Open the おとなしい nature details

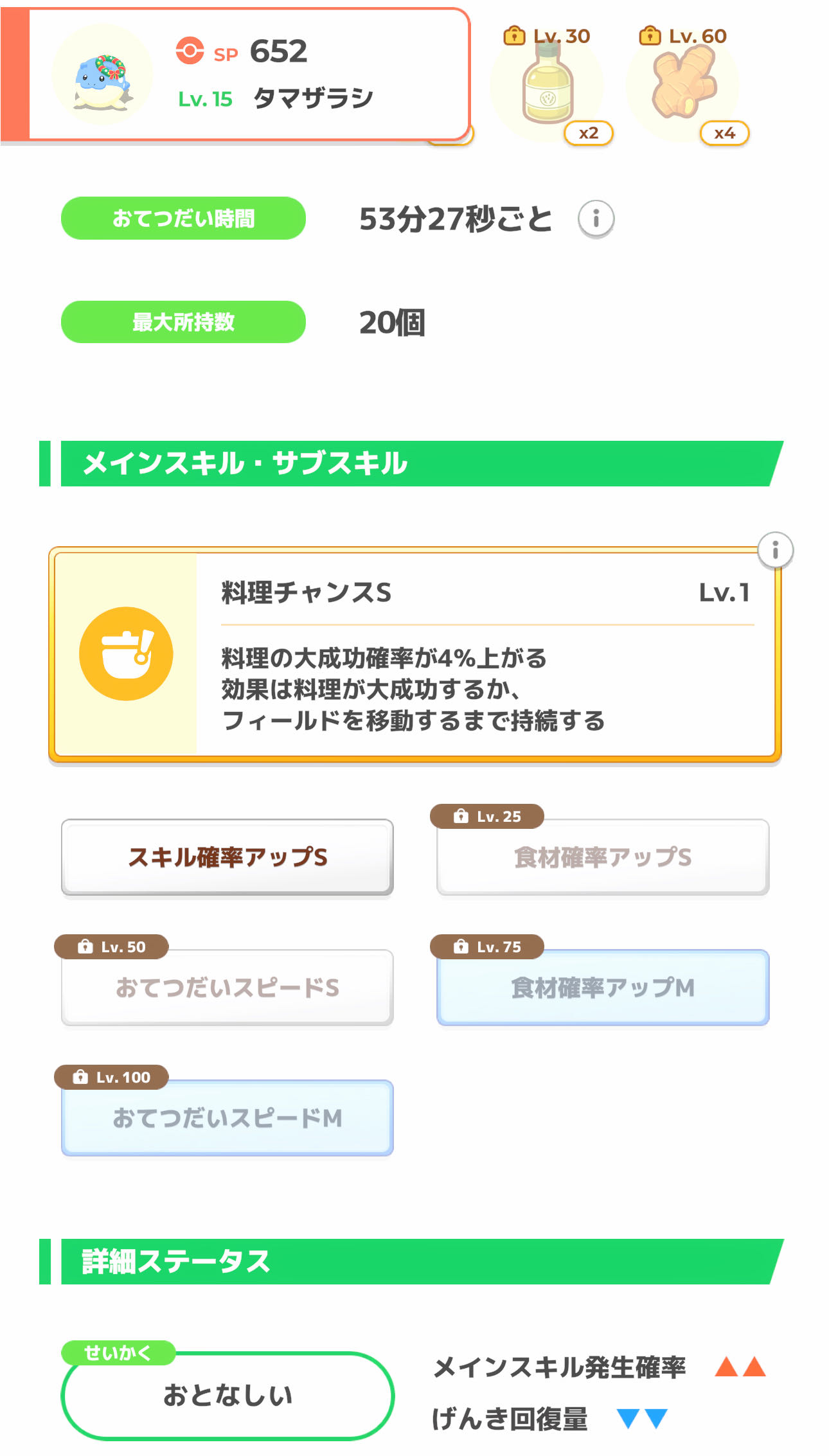click(x=227, y=1396)
